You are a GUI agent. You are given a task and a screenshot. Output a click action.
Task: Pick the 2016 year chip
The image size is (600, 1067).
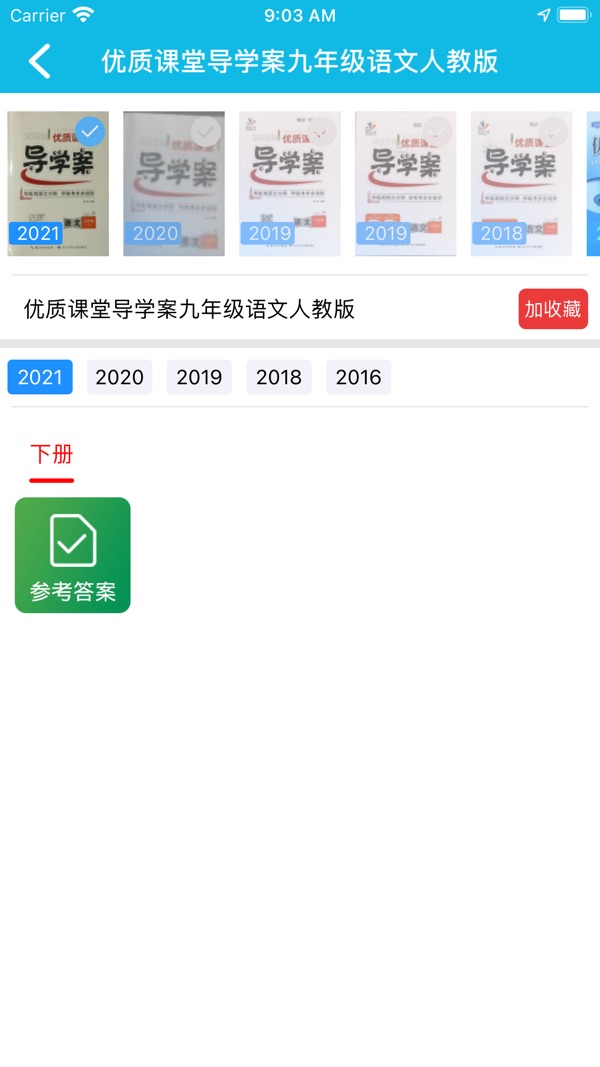(359, 377)
